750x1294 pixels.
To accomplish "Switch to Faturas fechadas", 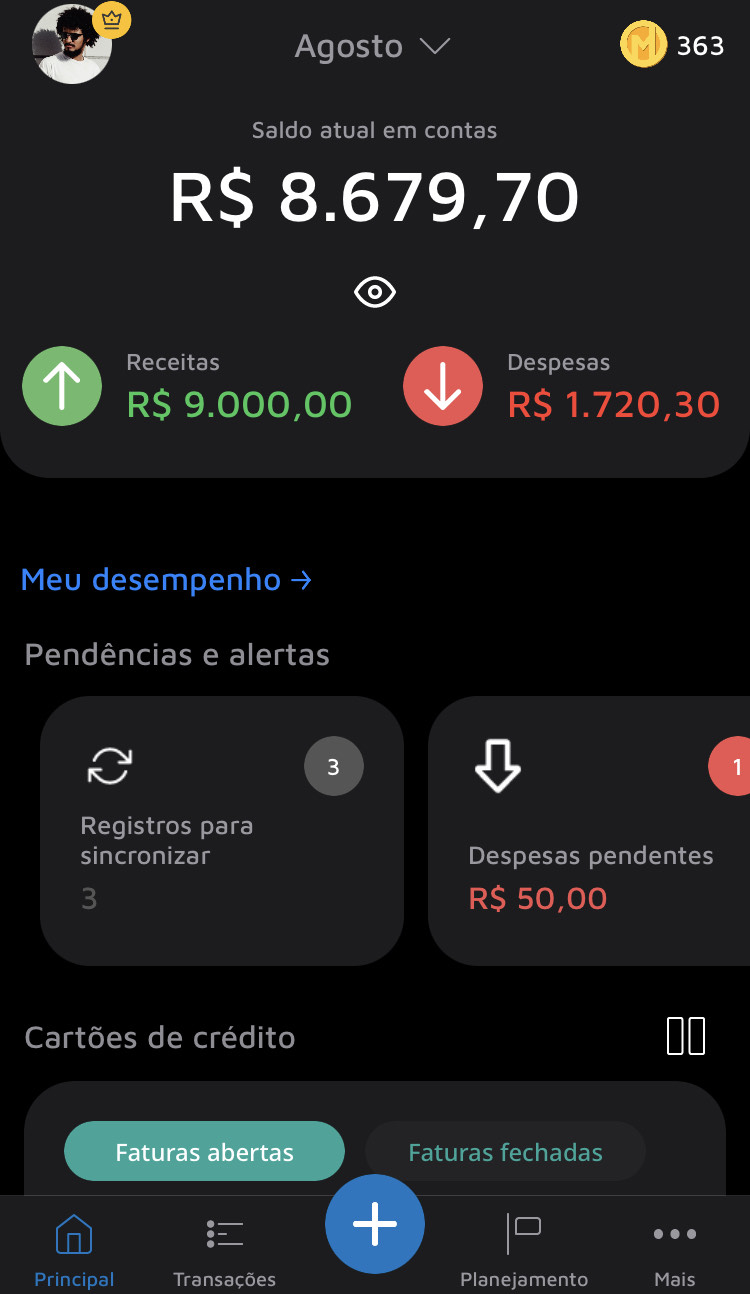I will tap(505, 1152).
